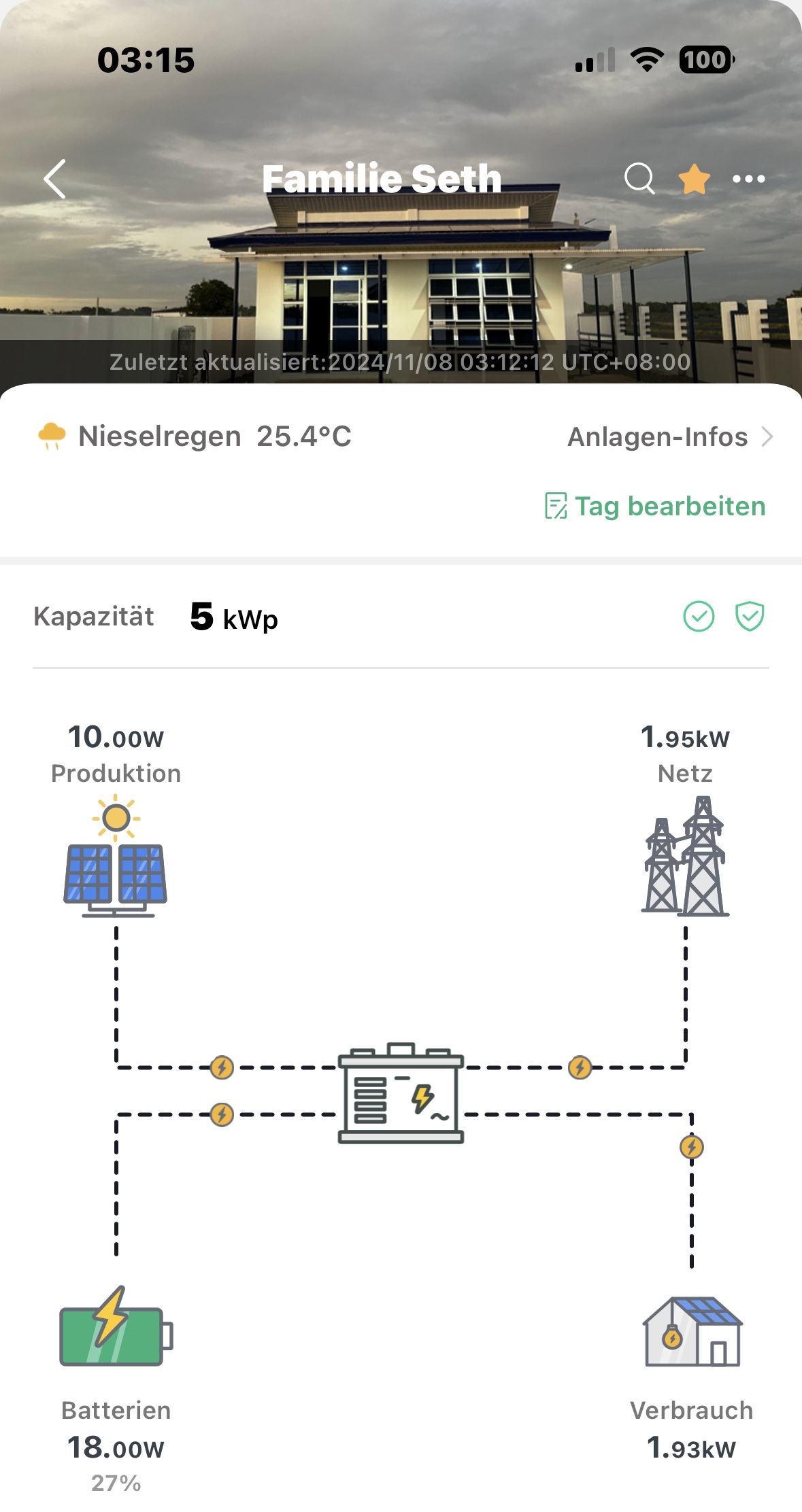Viewport: 802px width, 1512px height.
Task: Open Anlagen-Infos details
Action: pyautogui.click(x=670, y=437)
